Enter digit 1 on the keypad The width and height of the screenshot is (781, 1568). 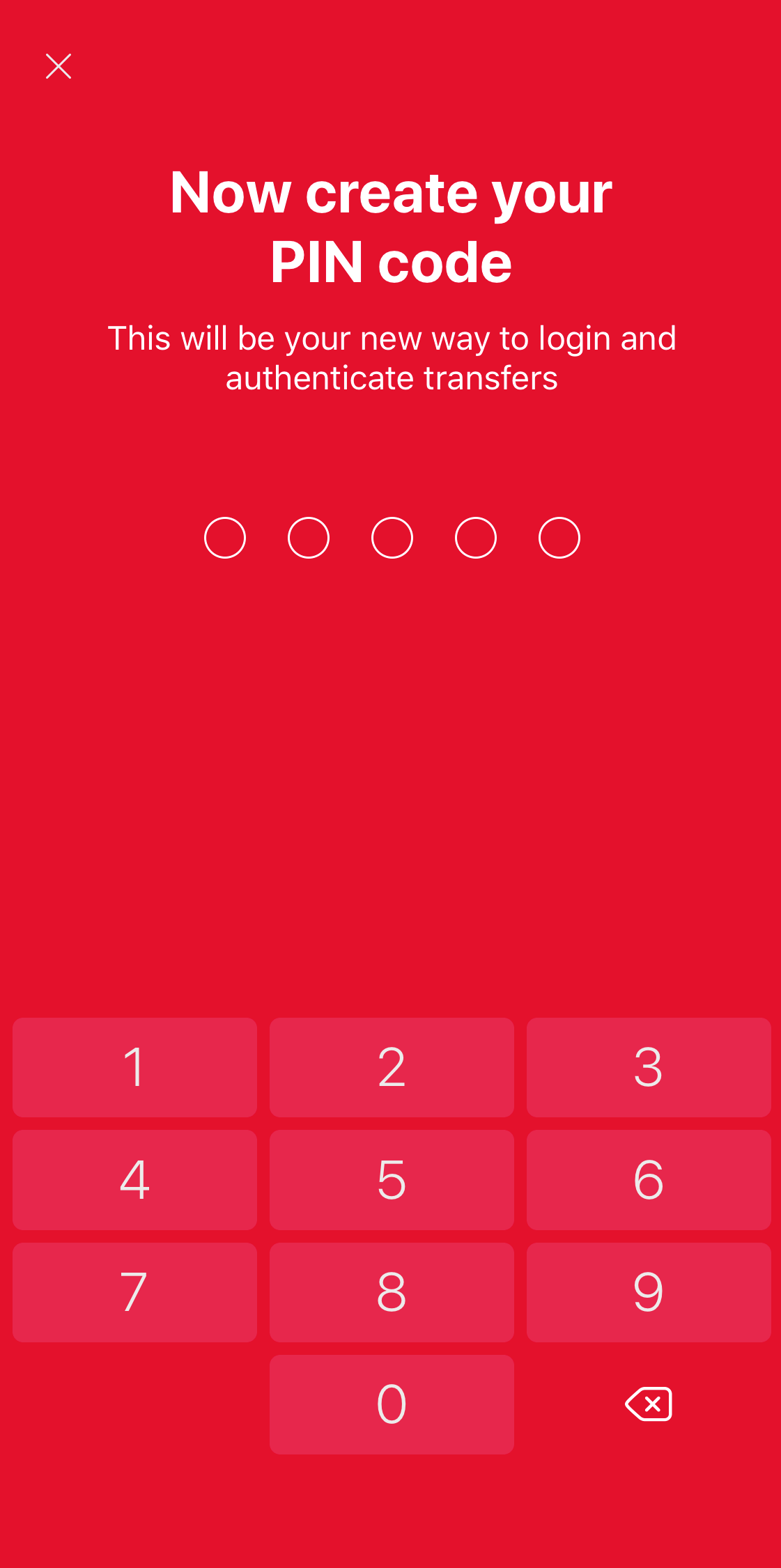tap(134, 1067)
